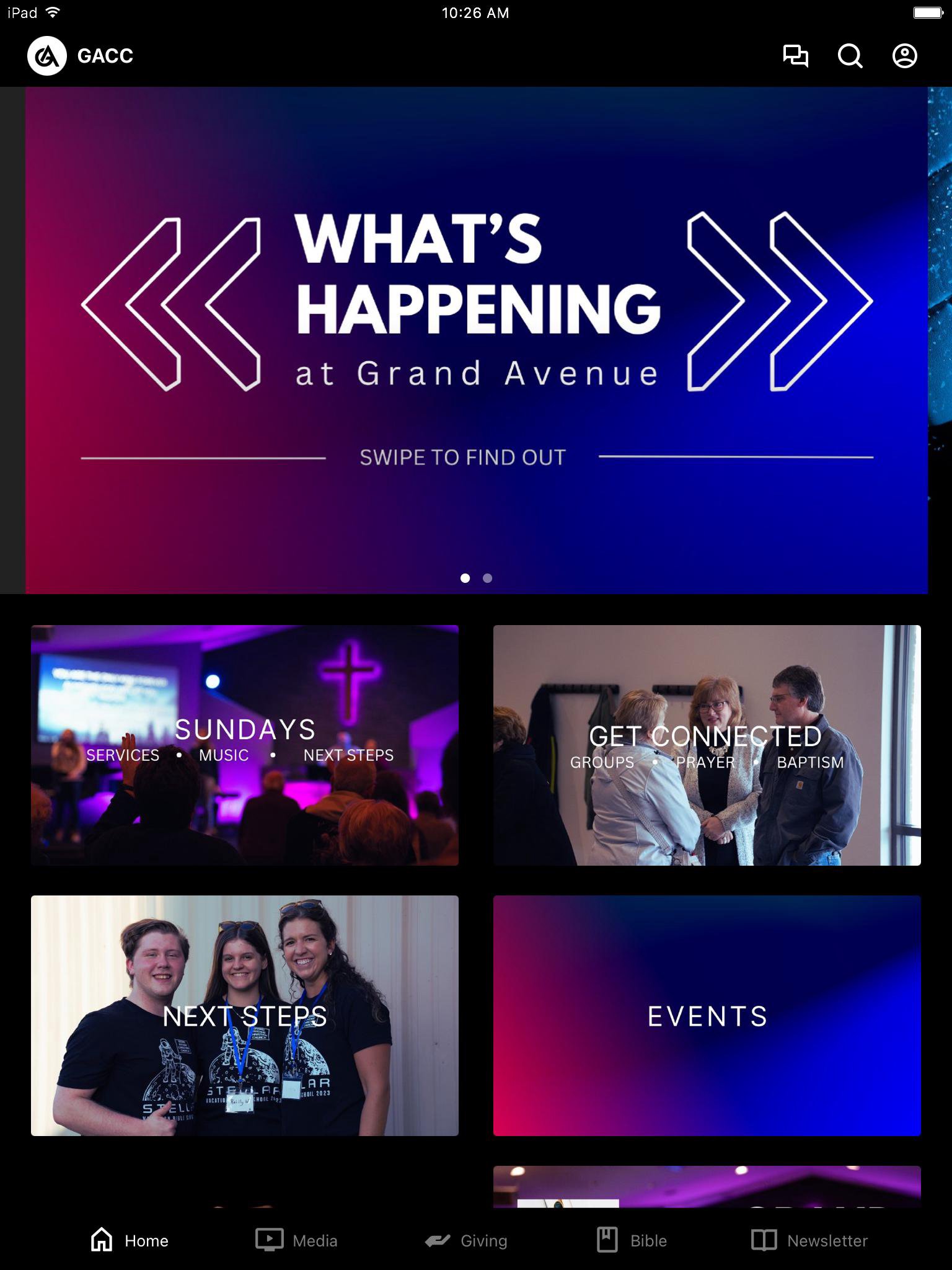Open search
Image resolution: width=952 pixels, height=1270 pixels.
pyautogui.click(x=850, y=56)
